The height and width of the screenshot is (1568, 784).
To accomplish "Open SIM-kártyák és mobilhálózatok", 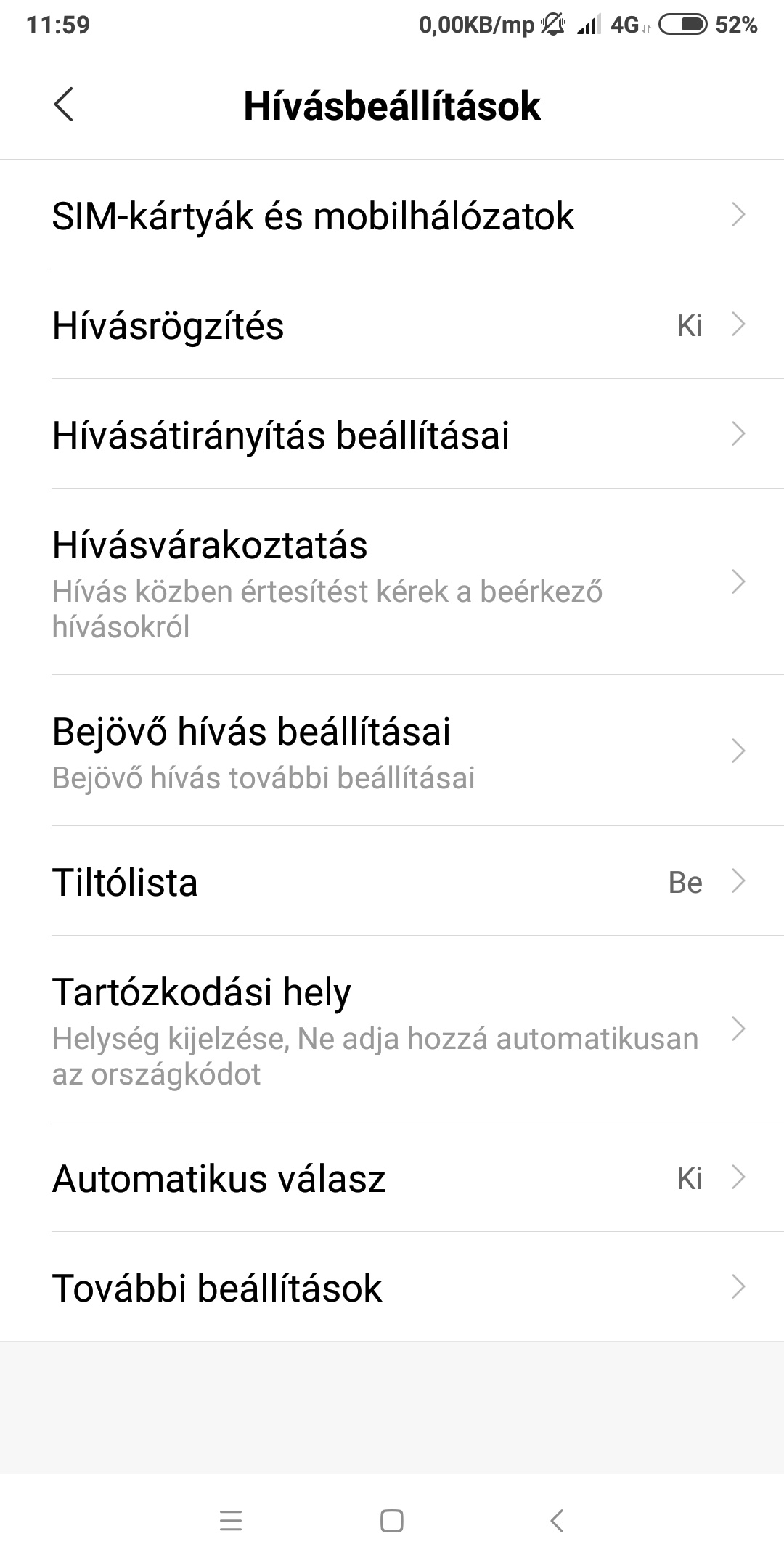I will pos(392,215).
